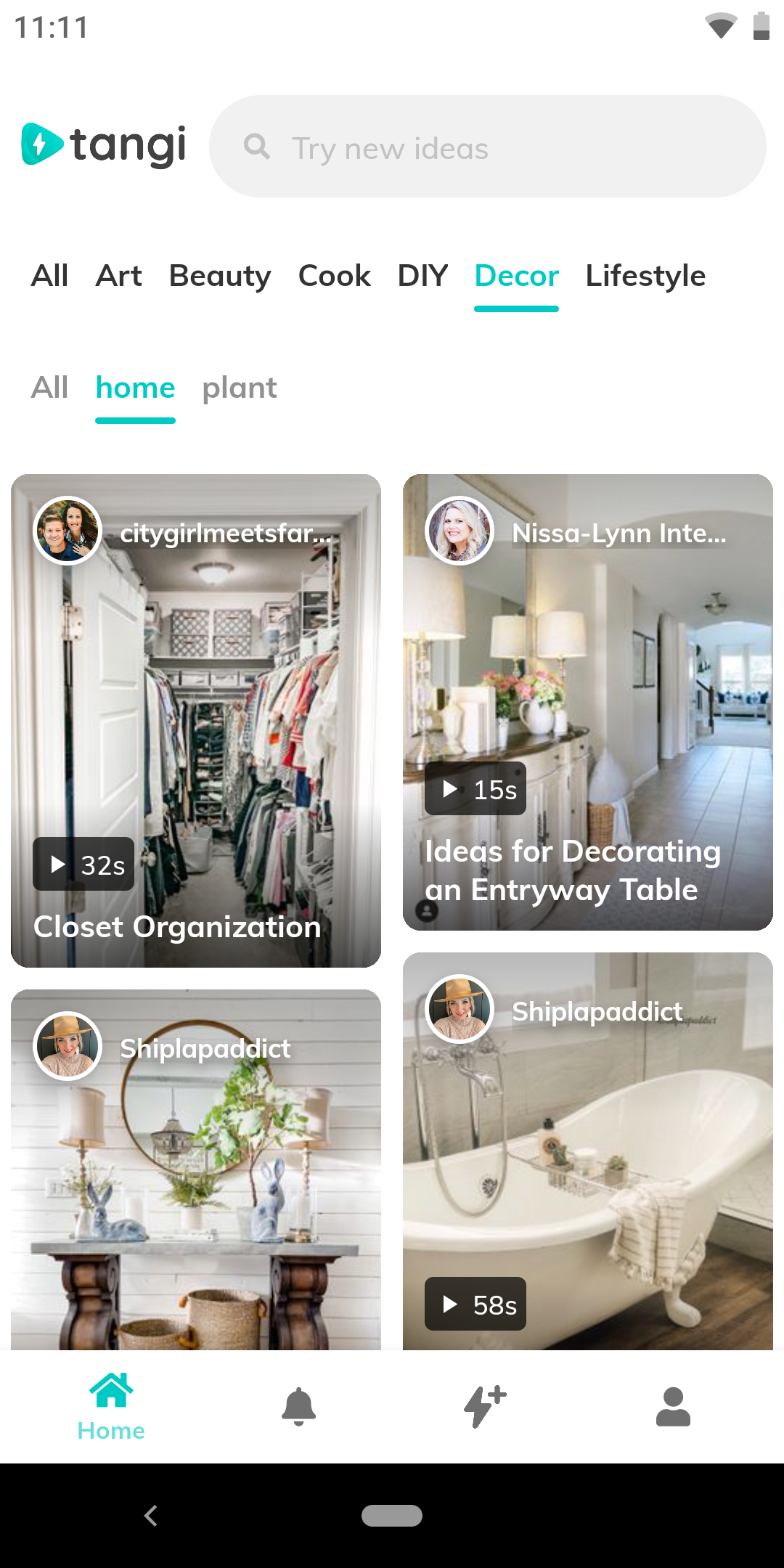Open Shiplapaddict's 58s bathtub video
The width and height of the screenshot is (784, 1568).
coord(588,1151)
